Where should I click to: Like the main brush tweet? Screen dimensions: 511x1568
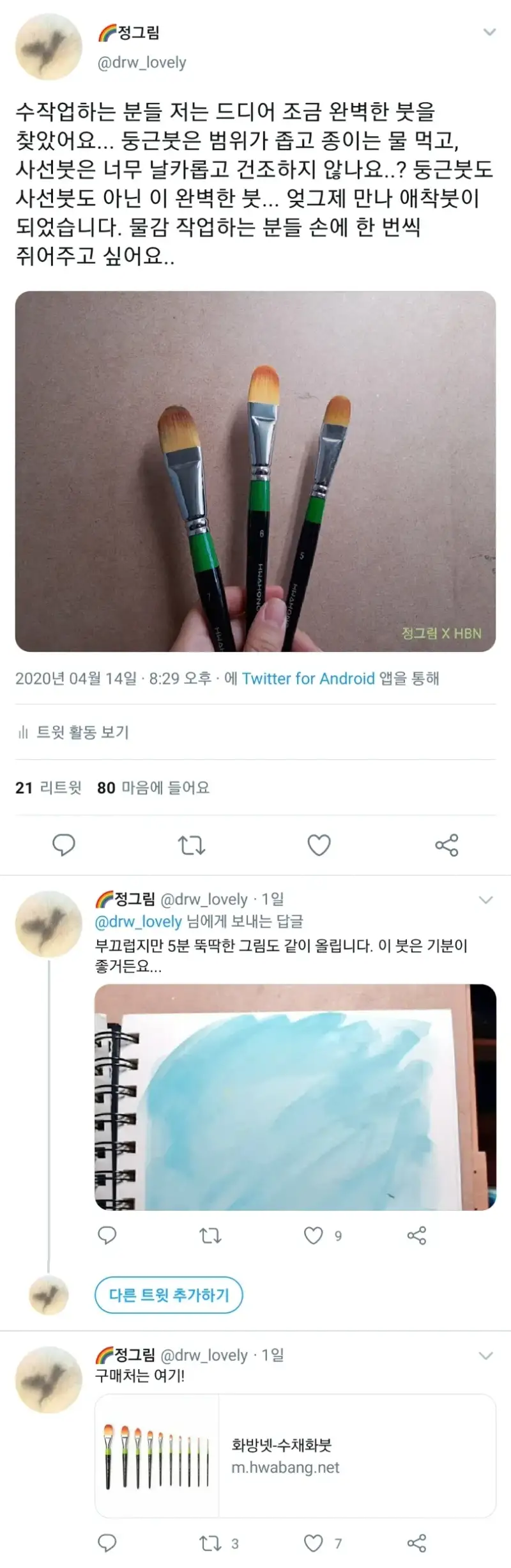tap(319, 845)
